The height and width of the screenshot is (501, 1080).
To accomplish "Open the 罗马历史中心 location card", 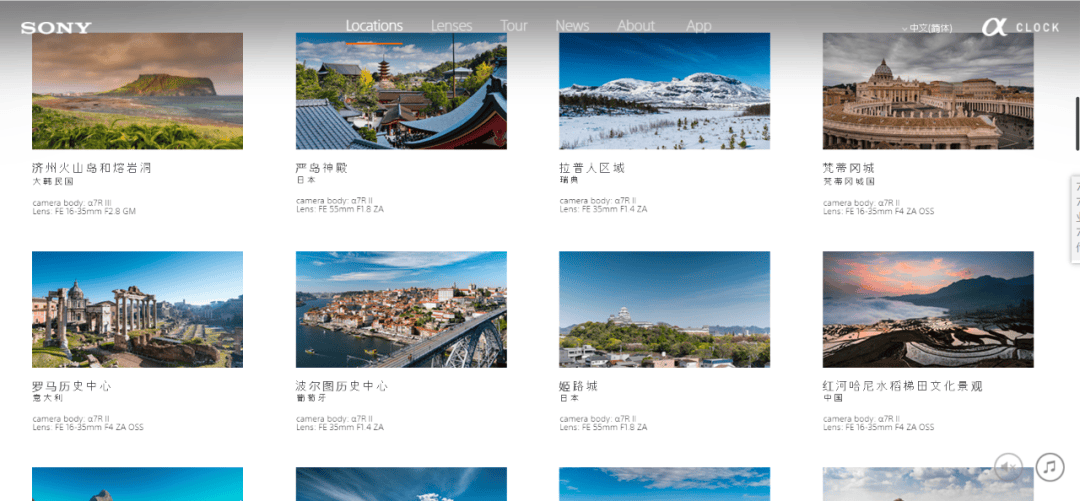I will pos(137,309).
